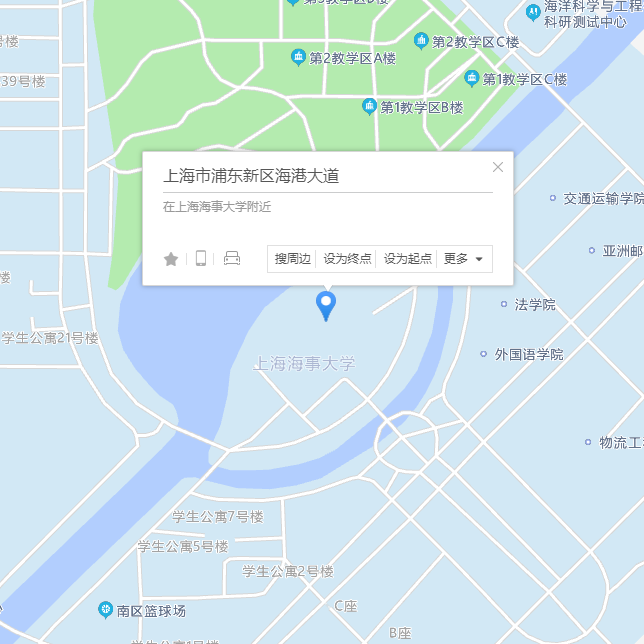Tap the blue location pin marker
This screenshot has height=644, width=644.
point(326,304)
